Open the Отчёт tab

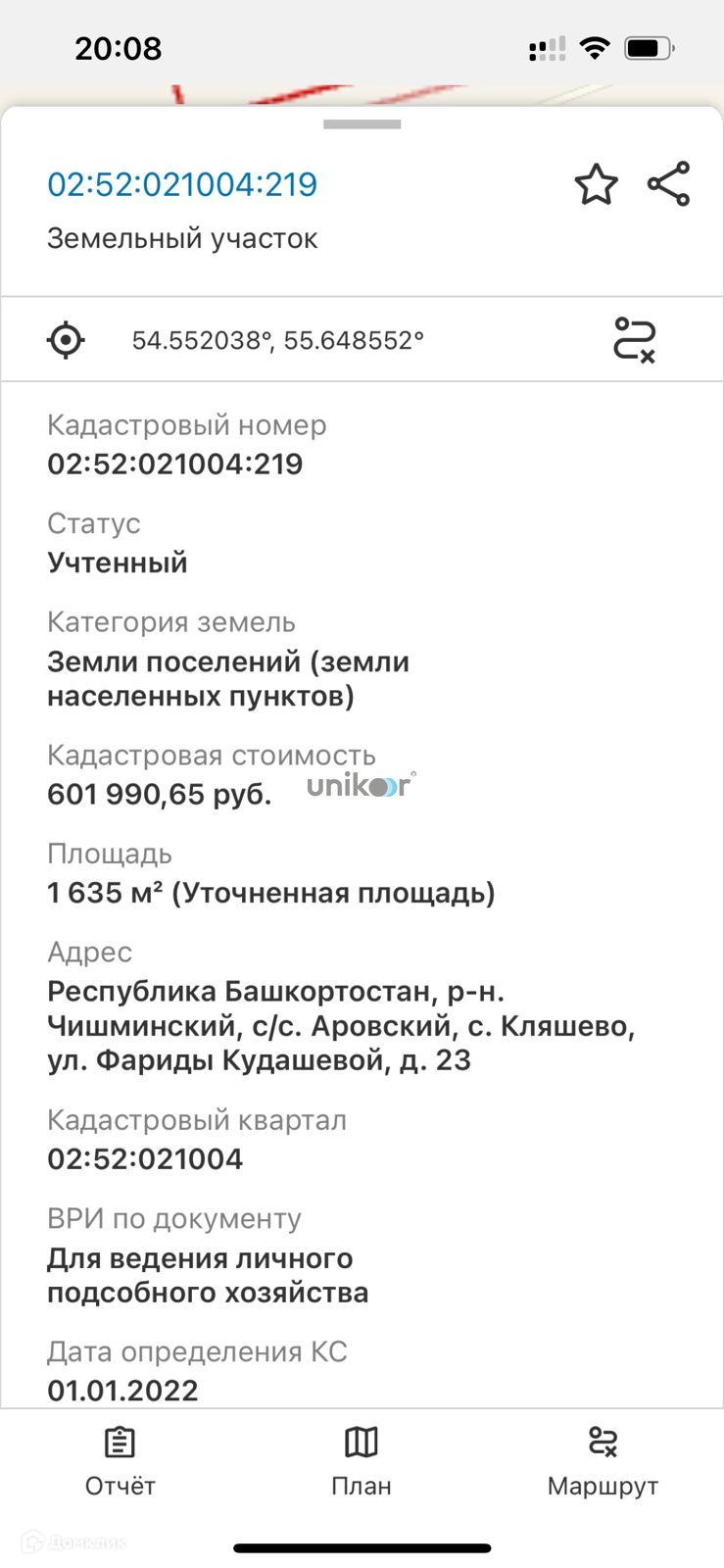120,1460
